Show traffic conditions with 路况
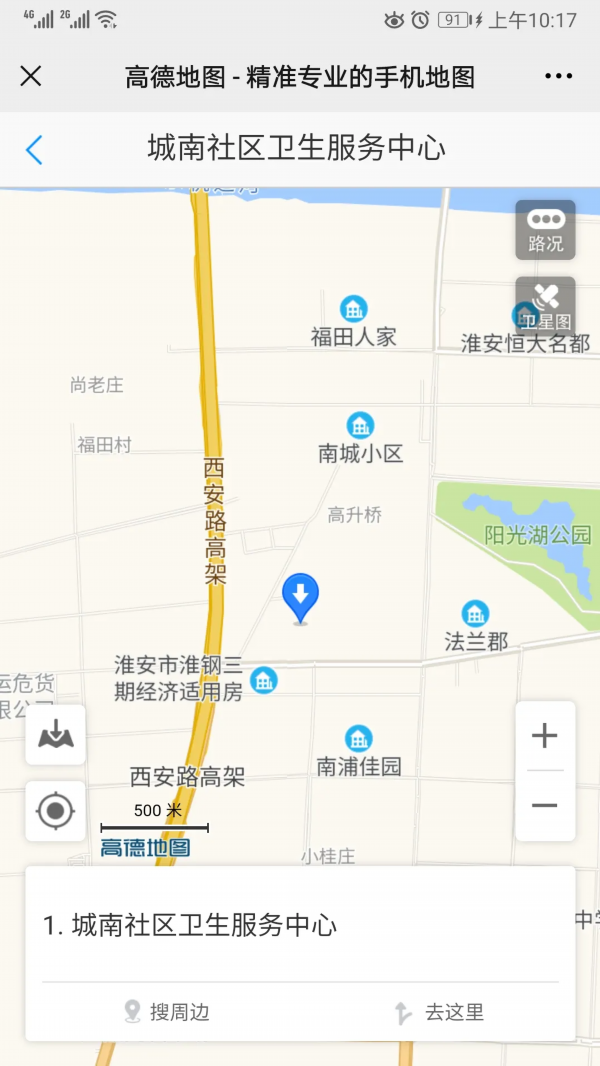This screenshot has height=1066, width=600. (545, 230)
